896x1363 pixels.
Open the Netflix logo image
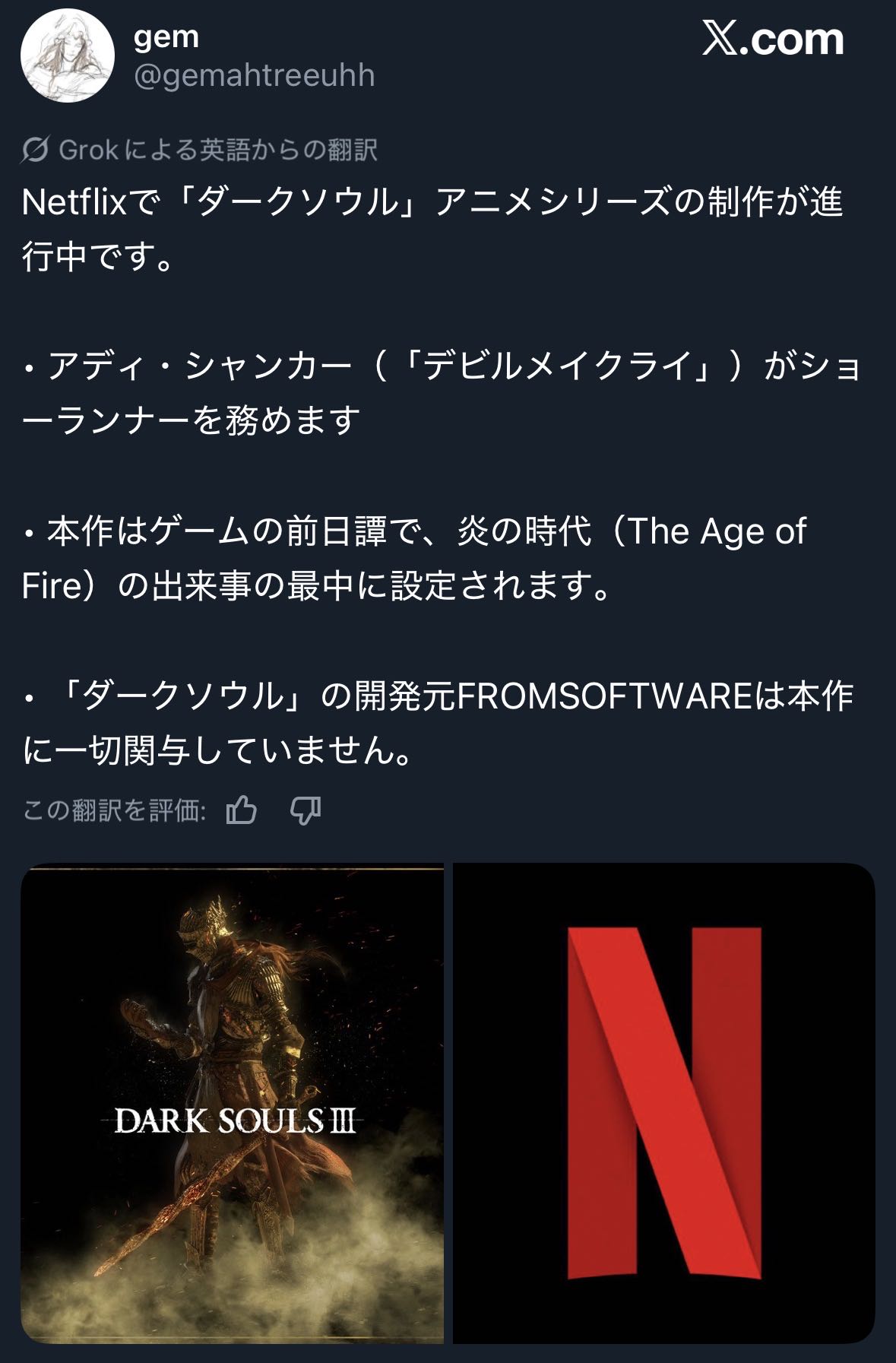click(x=663, y=1102)
